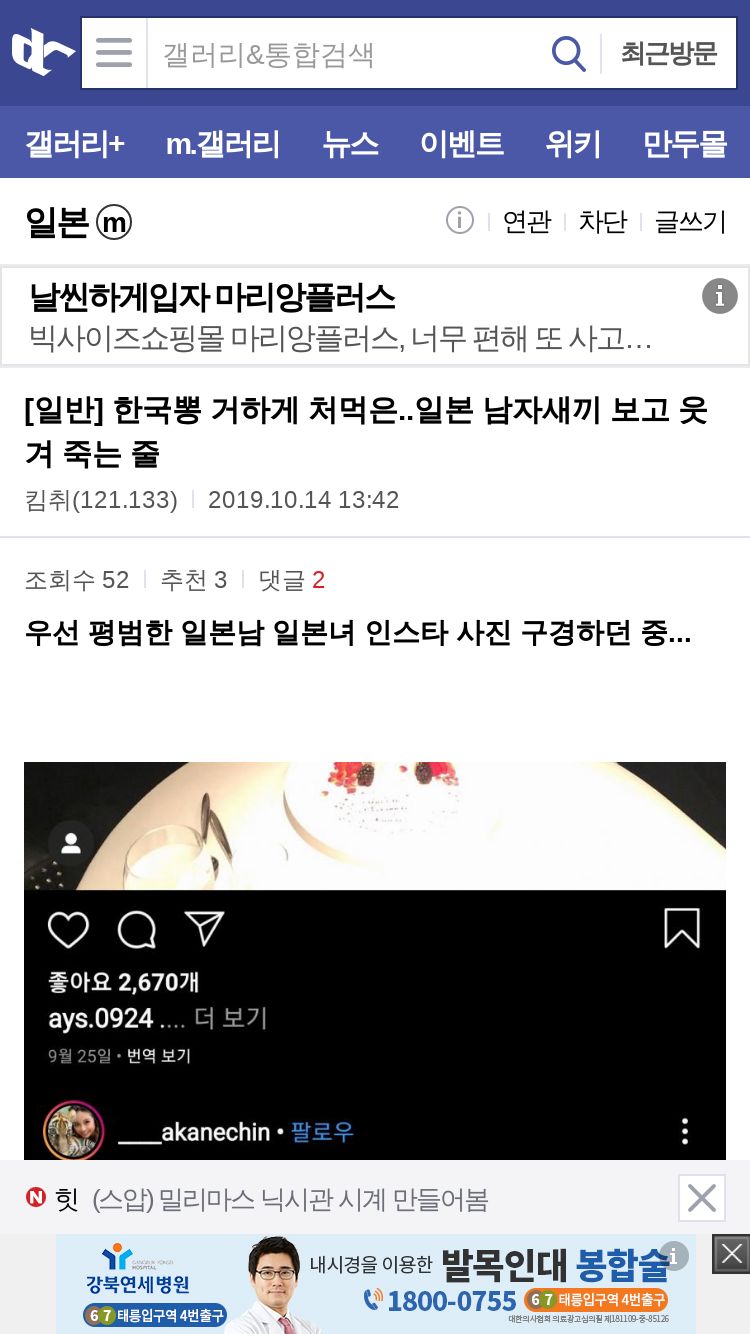Go to the DC logo home
The width and height of the screenshot is (750, 1334).
tap(42, 53)
